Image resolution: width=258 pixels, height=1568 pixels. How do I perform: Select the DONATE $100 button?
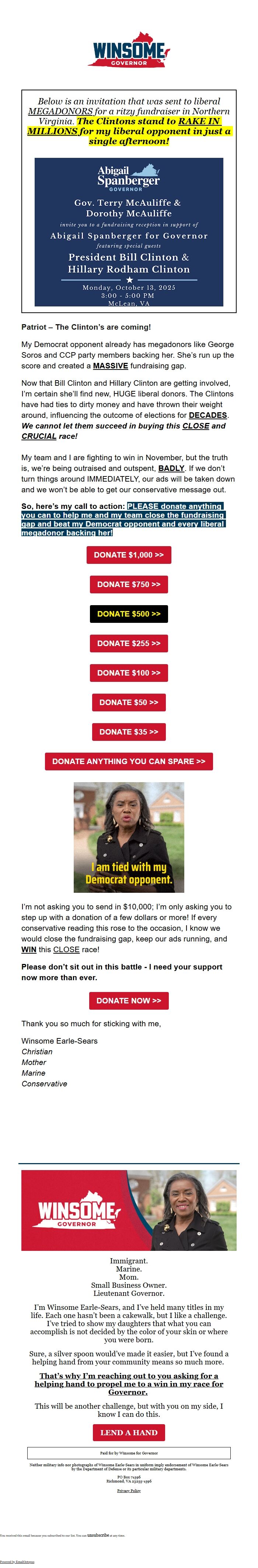(128, 673)
